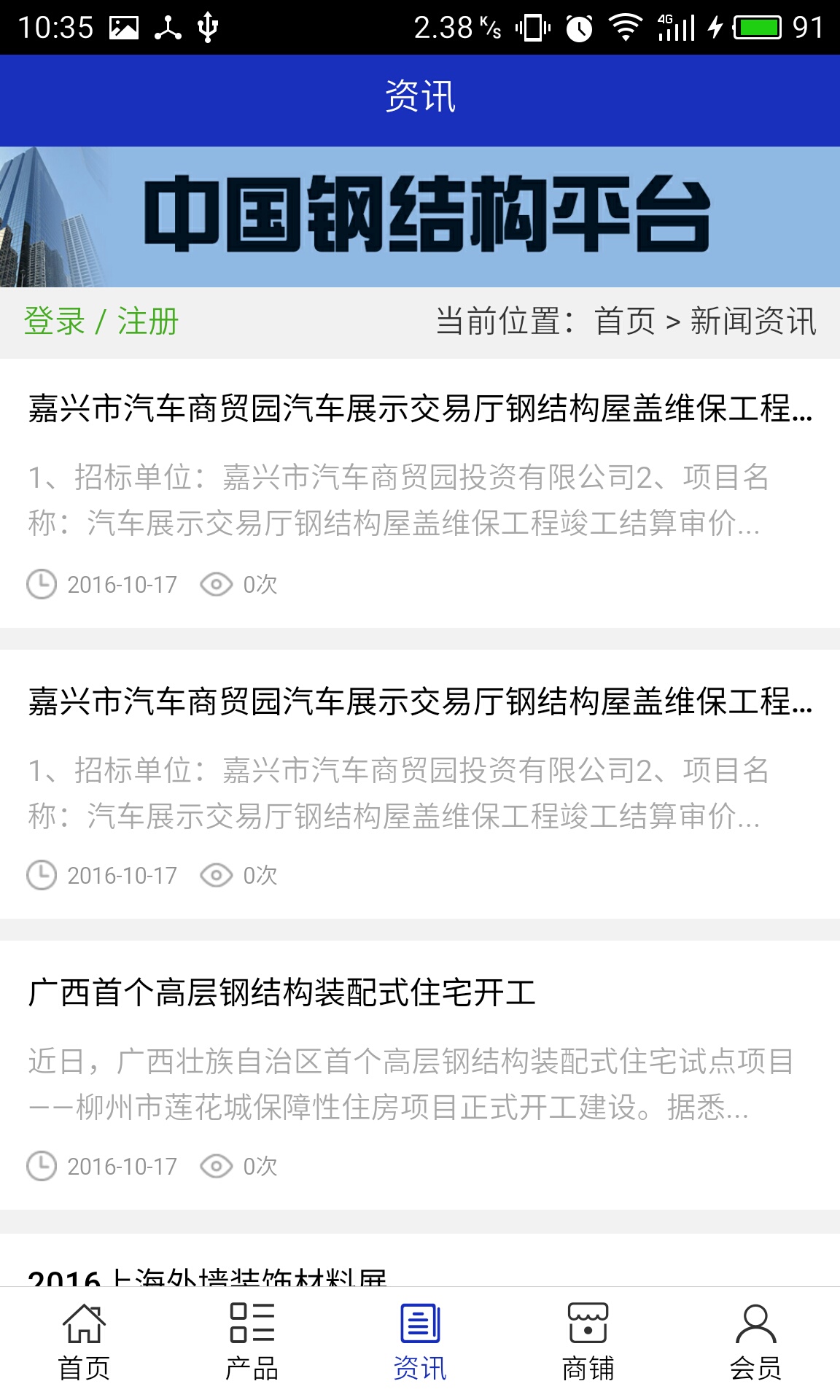The height and width of the screenshot is (1400, 840).
Task: Open 2016上海外墙装饰材料展 article
Action: tap(207, 1275)
